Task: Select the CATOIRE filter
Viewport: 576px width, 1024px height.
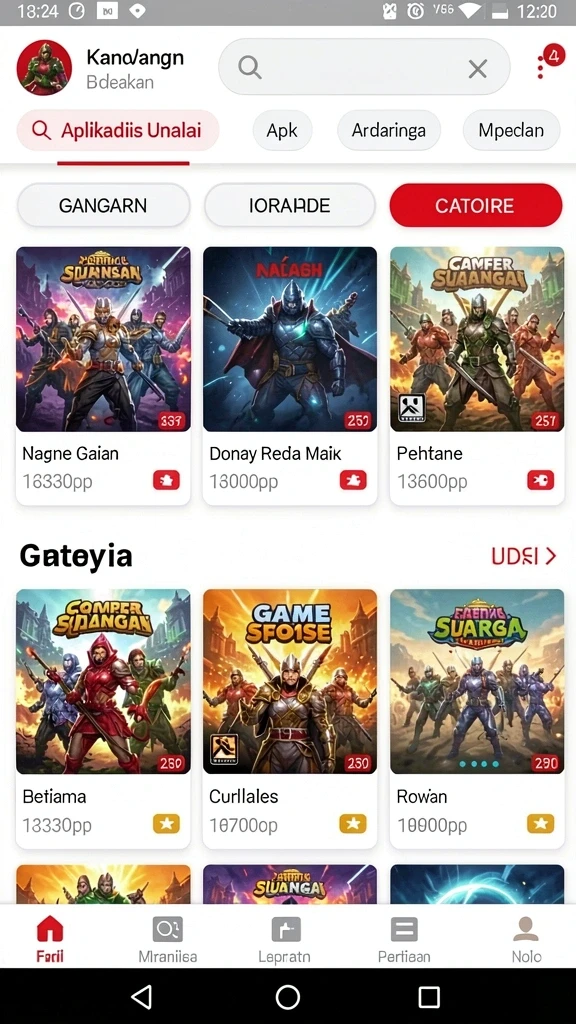Action: pyautogui.click(x=475, y=205)
